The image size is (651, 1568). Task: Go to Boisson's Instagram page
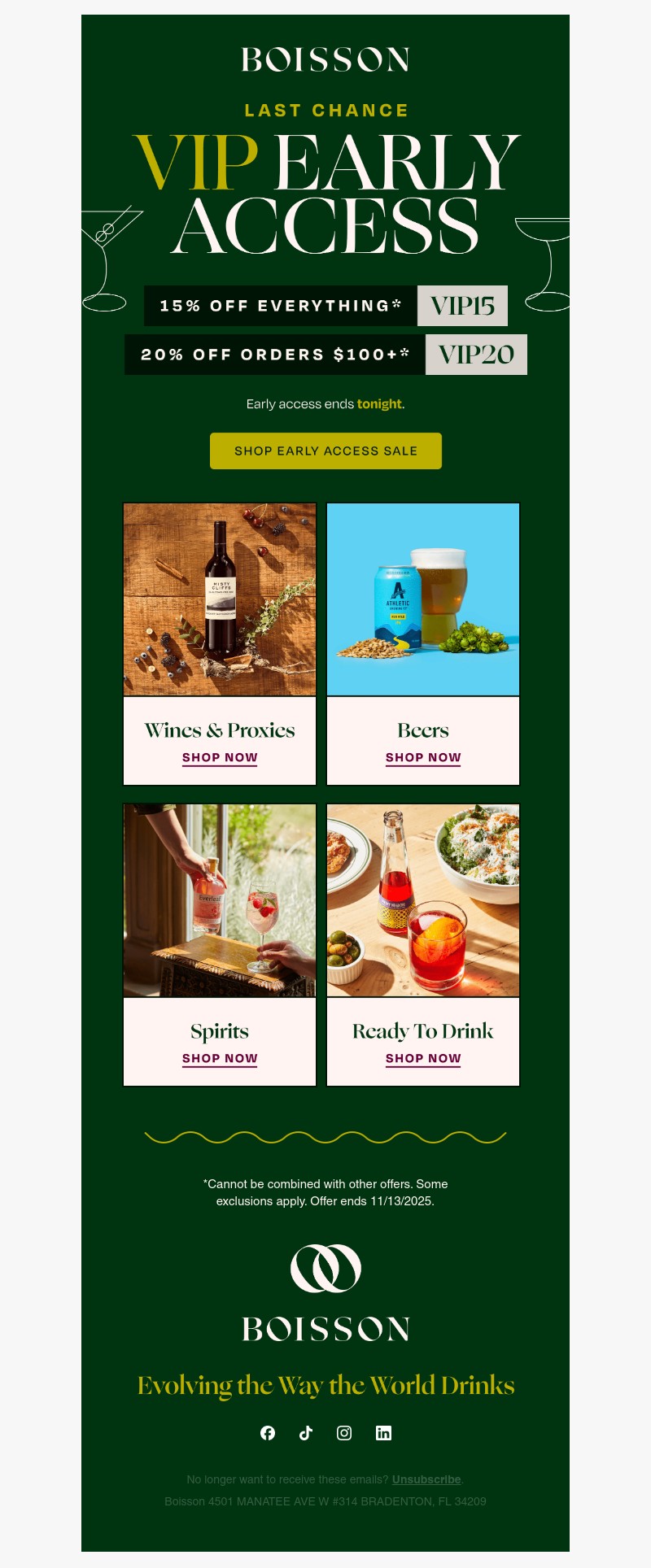click(344, 1433)
